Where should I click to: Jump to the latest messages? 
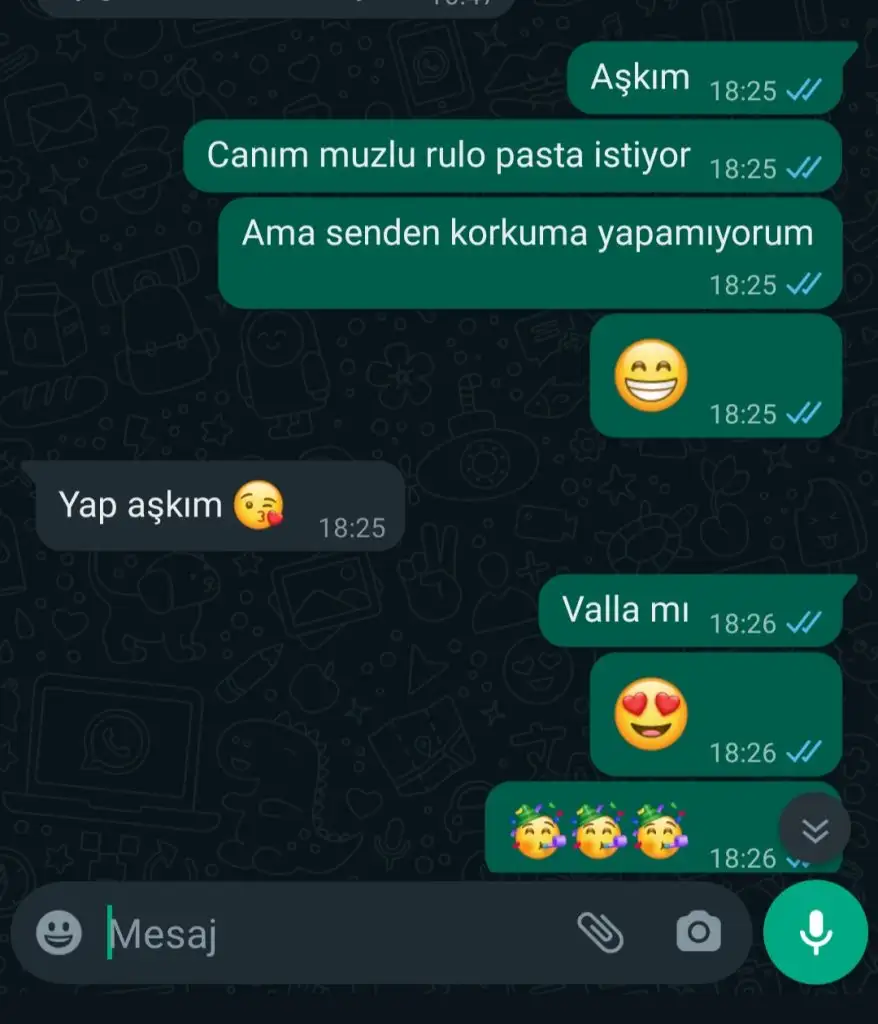815,829
